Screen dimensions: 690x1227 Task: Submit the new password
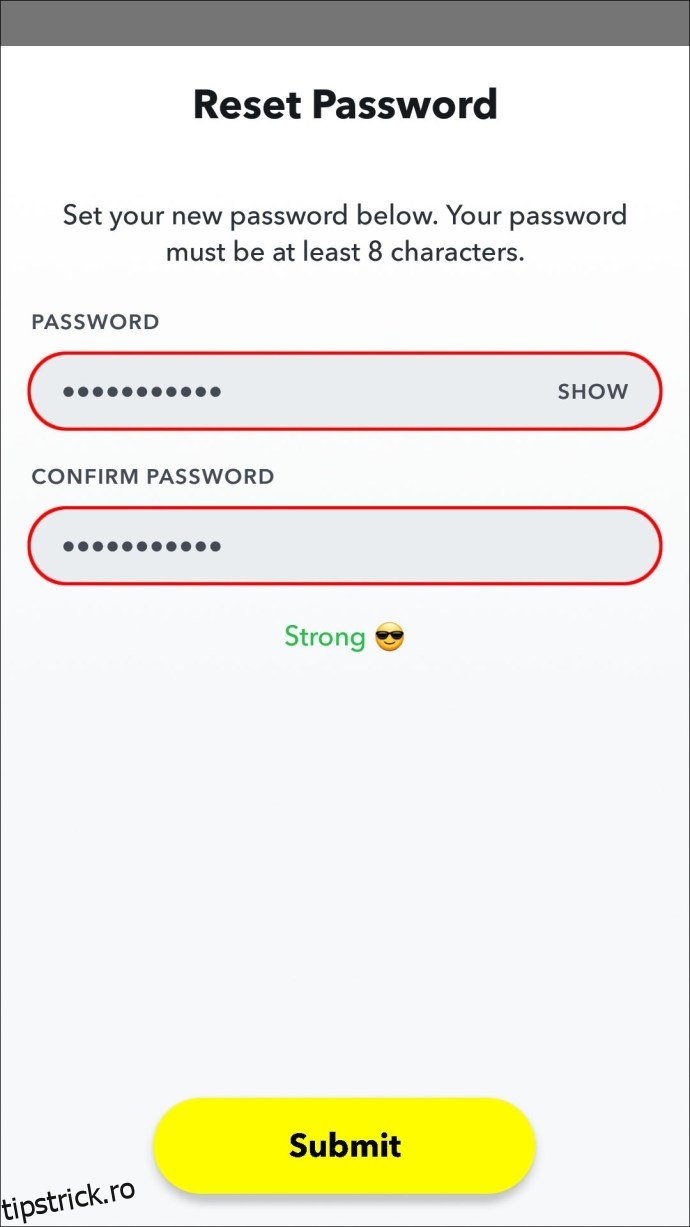[344, 1145]
